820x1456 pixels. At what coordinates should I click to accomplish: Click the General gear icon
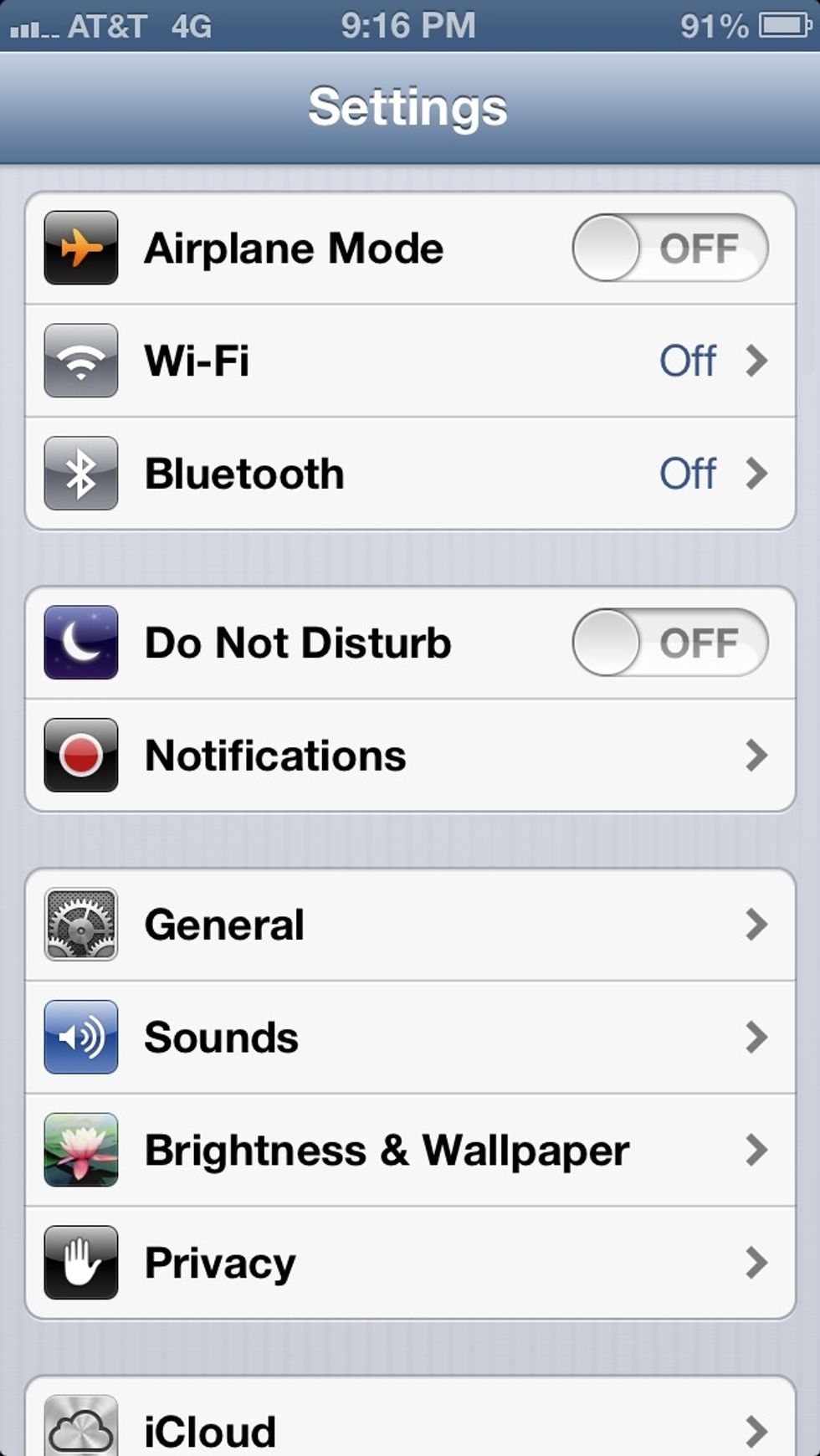79,925
